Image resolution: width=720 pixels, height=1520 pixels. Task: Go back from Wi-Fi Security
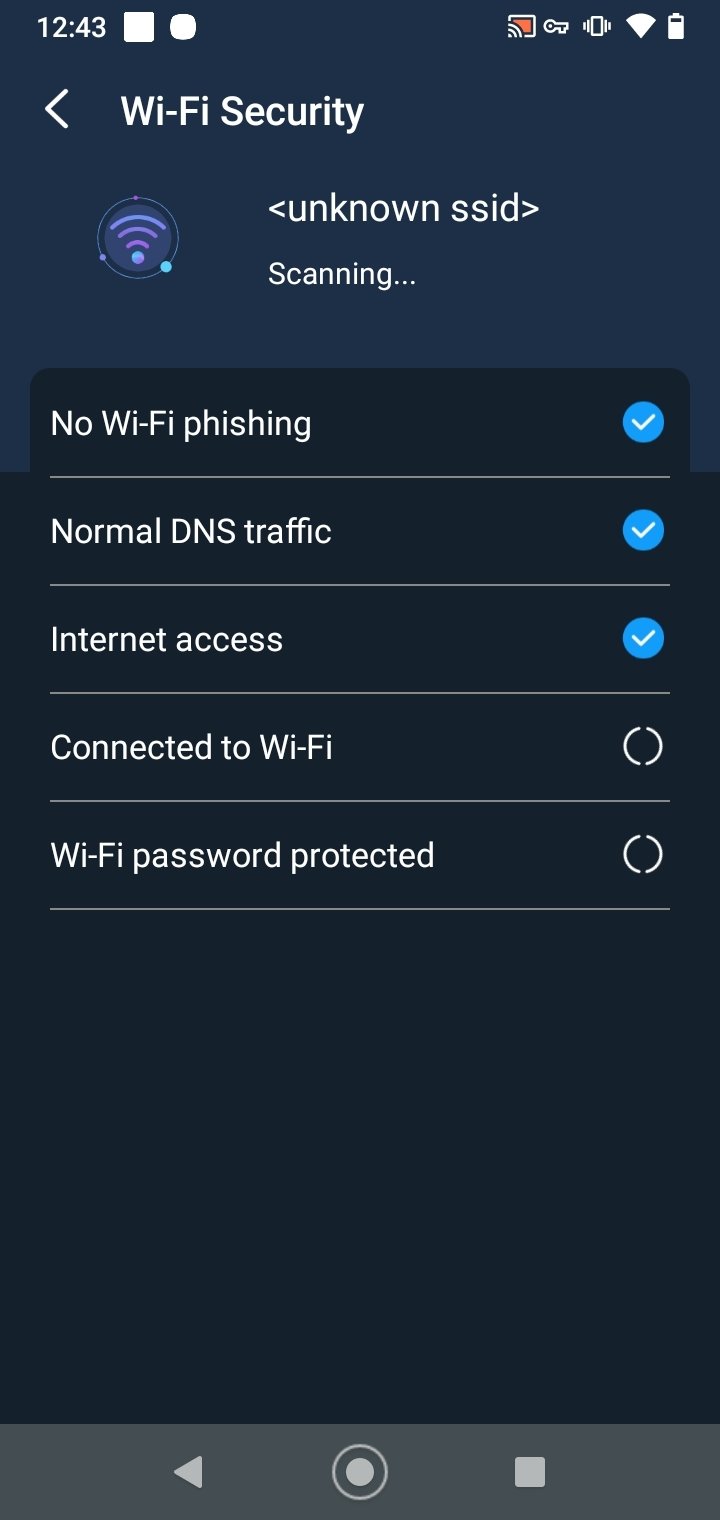pos(57,110)
